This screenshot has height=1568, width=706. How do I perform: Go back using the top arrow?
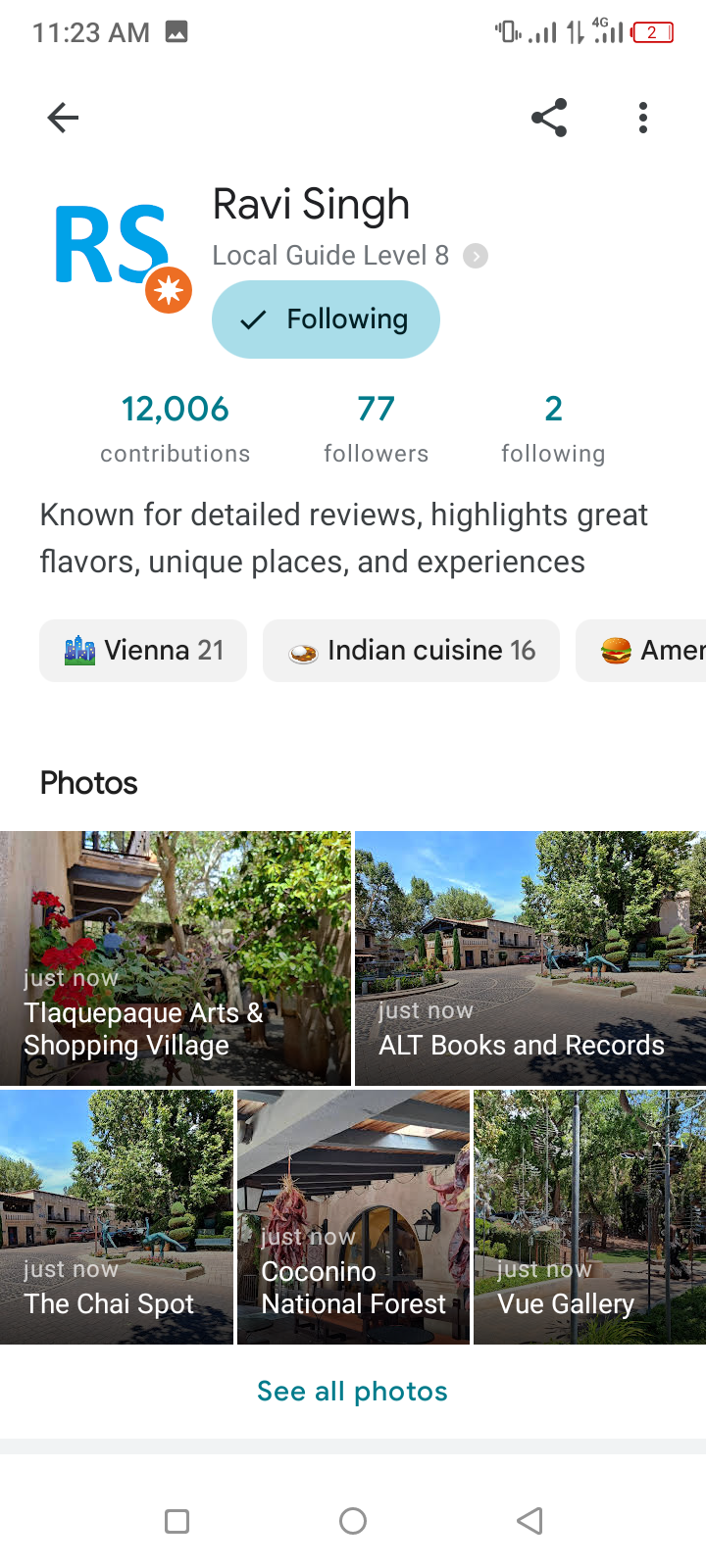[x=63, y=118]
